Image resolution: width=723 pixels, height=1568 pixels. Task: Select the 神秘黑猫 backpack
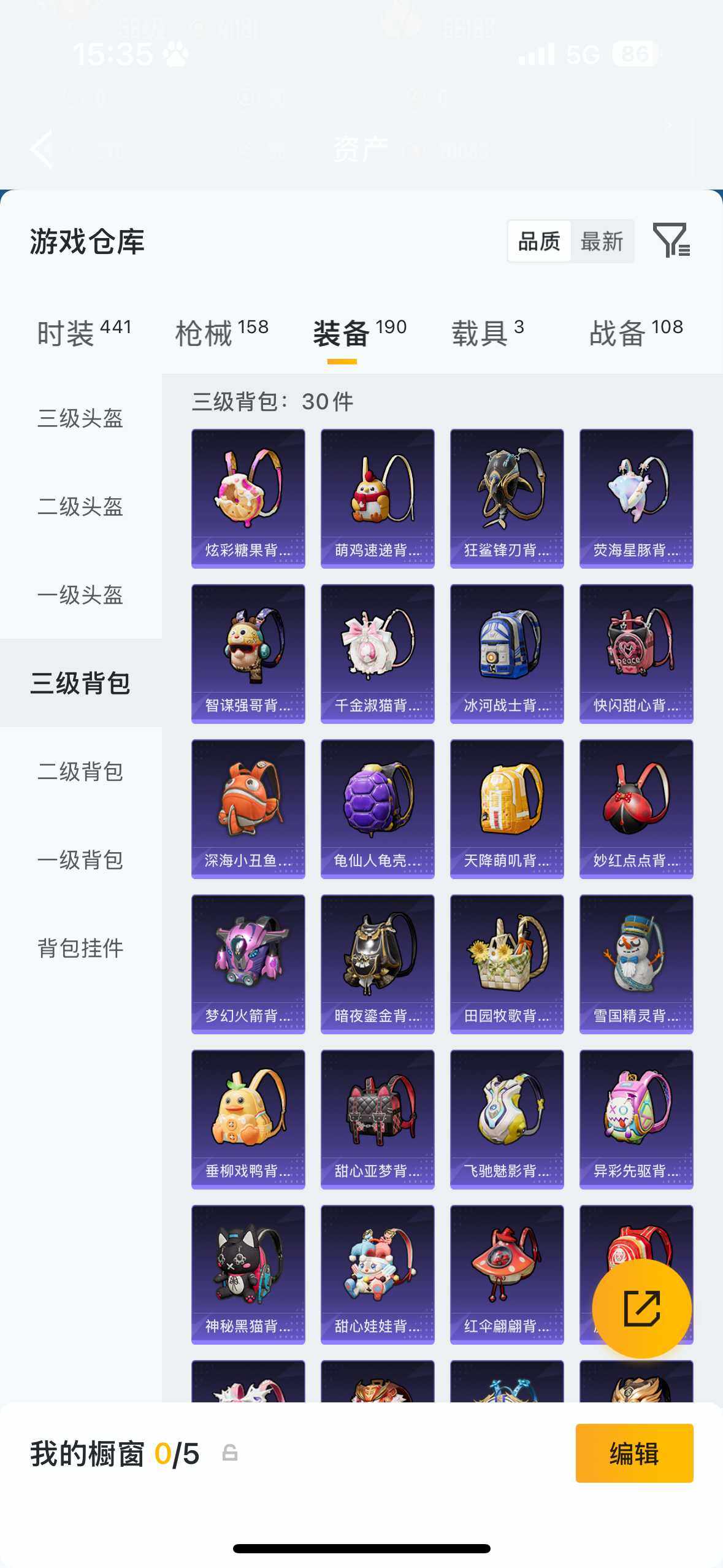coord(248,1273)
